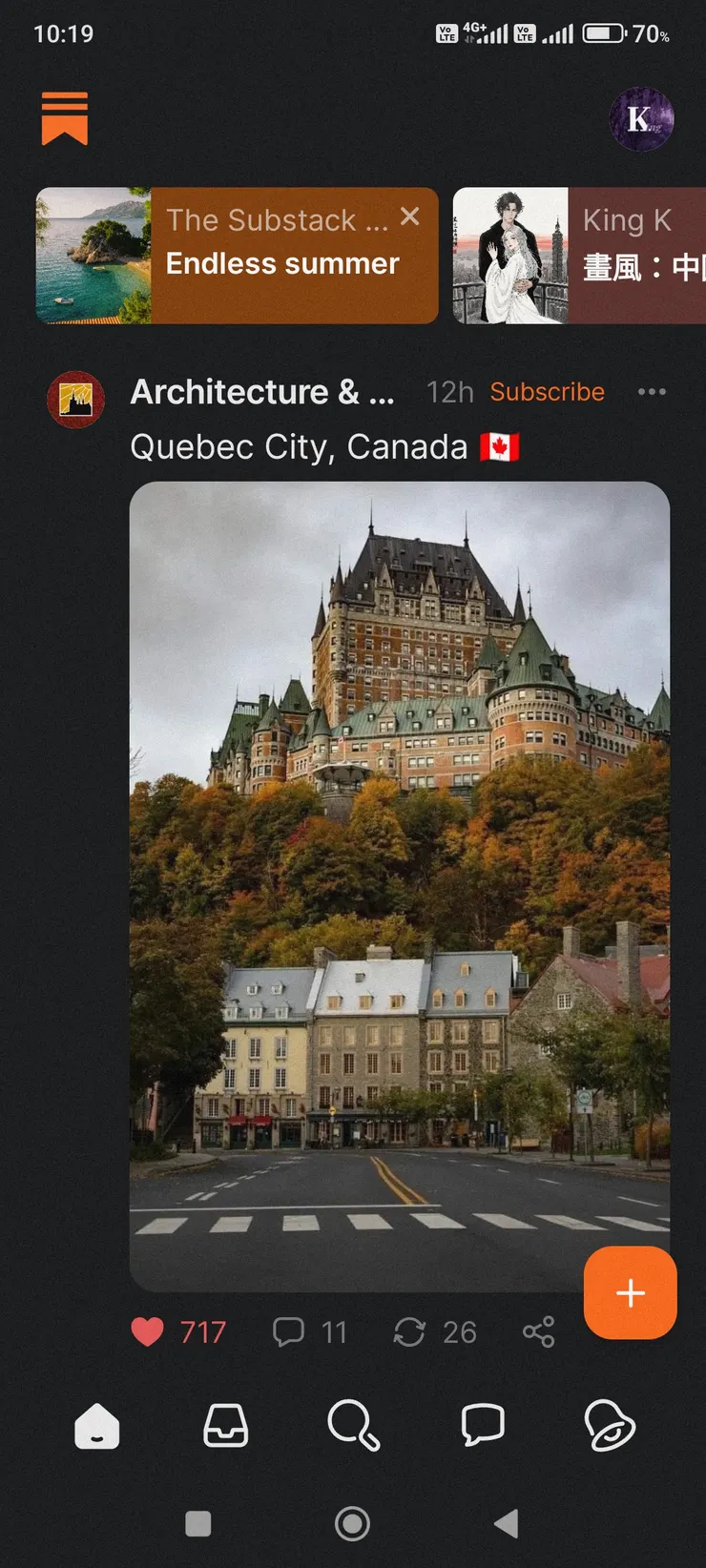The height and width of the screenshot is (1568, 706).
Task: View the Quebec City photo full screen
Action: click(x=399, y=885)
